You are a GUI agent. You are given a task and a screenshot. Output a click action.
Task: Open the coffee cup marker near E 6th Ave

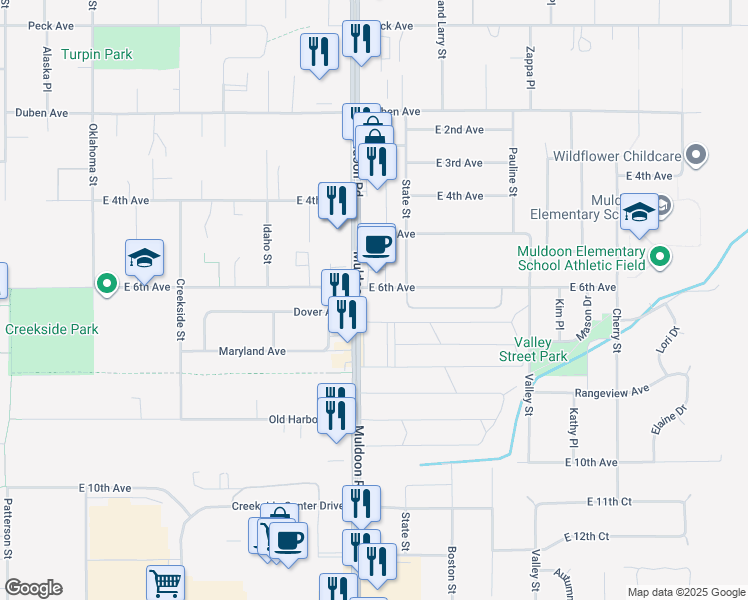376,245
